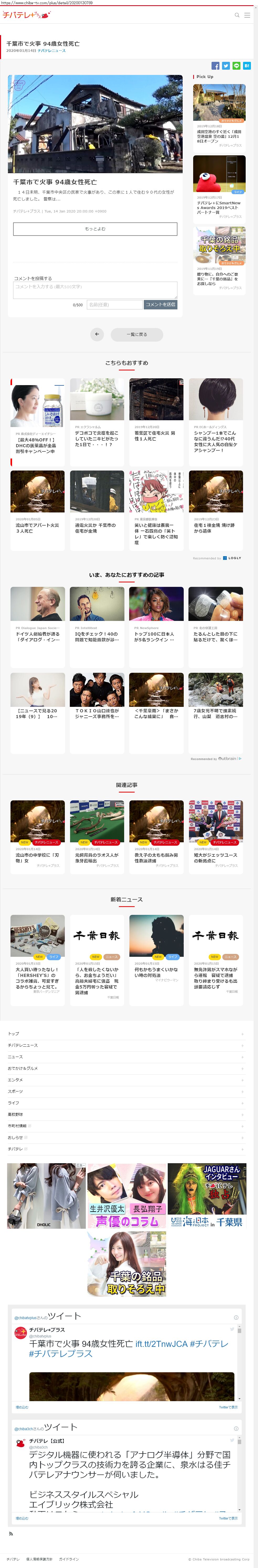Open the hamburger menu
This screenshot has height=1568, width=258.
click(247, 15)
